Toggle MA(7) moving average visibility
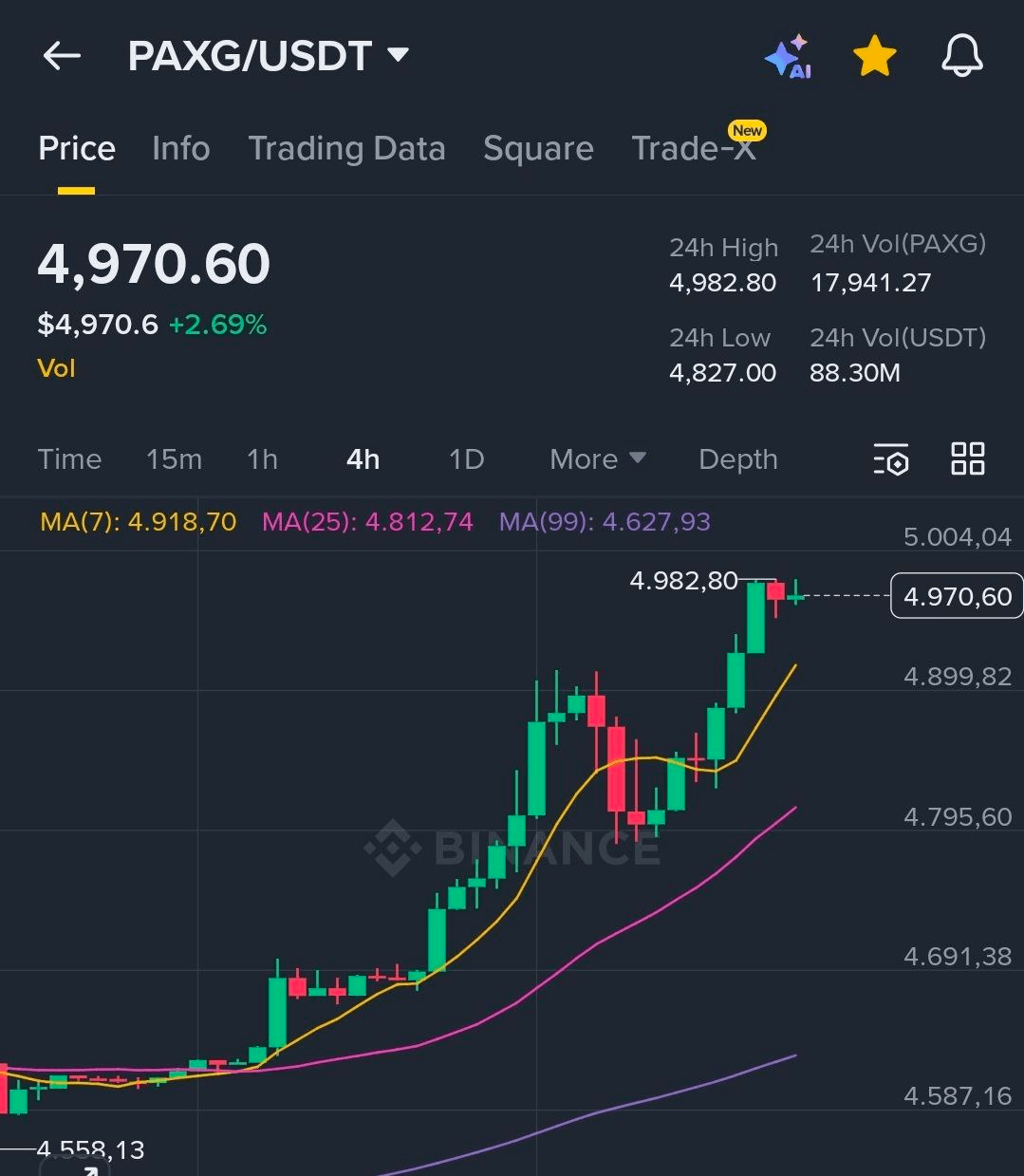 click(136, 522)
